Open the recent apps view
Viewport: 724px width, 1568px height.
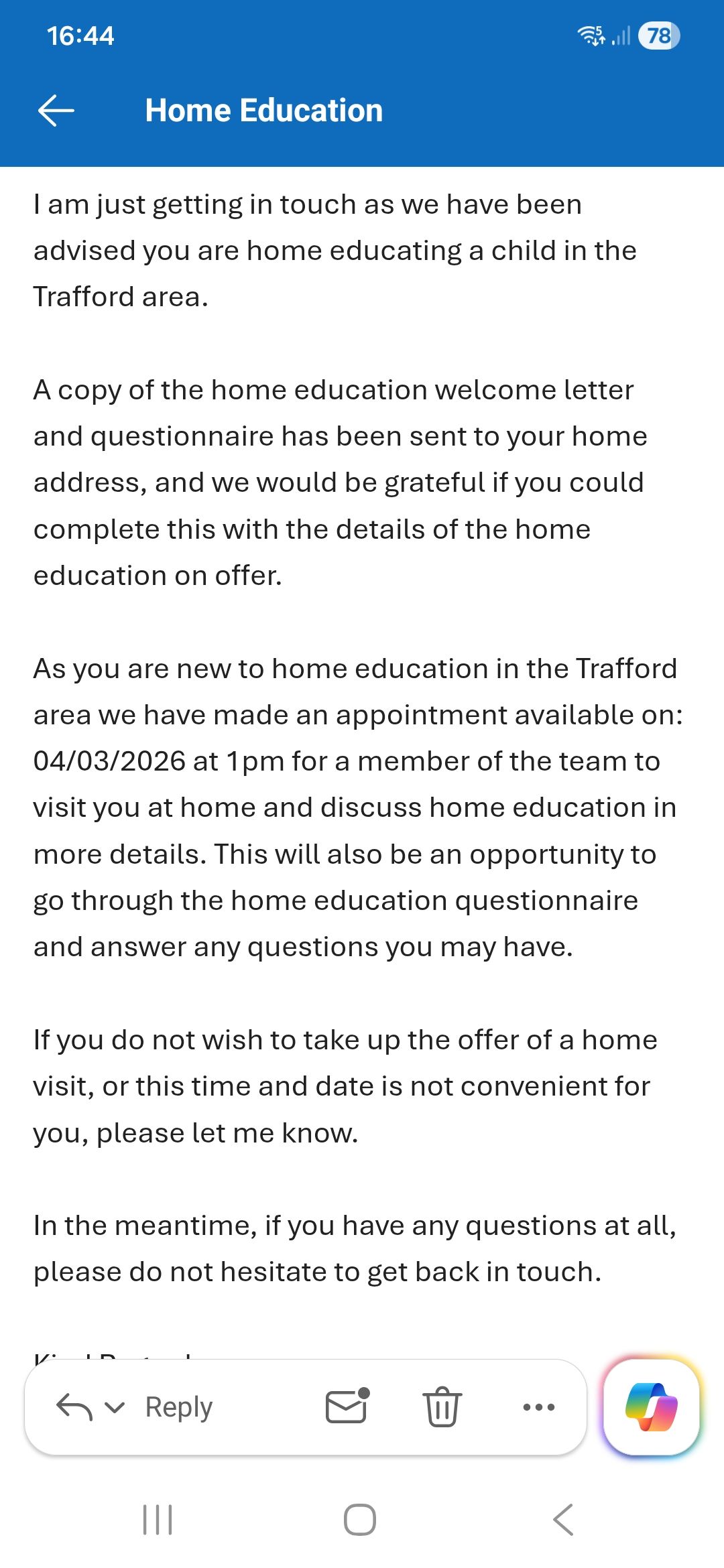(x=158, y=1520)
